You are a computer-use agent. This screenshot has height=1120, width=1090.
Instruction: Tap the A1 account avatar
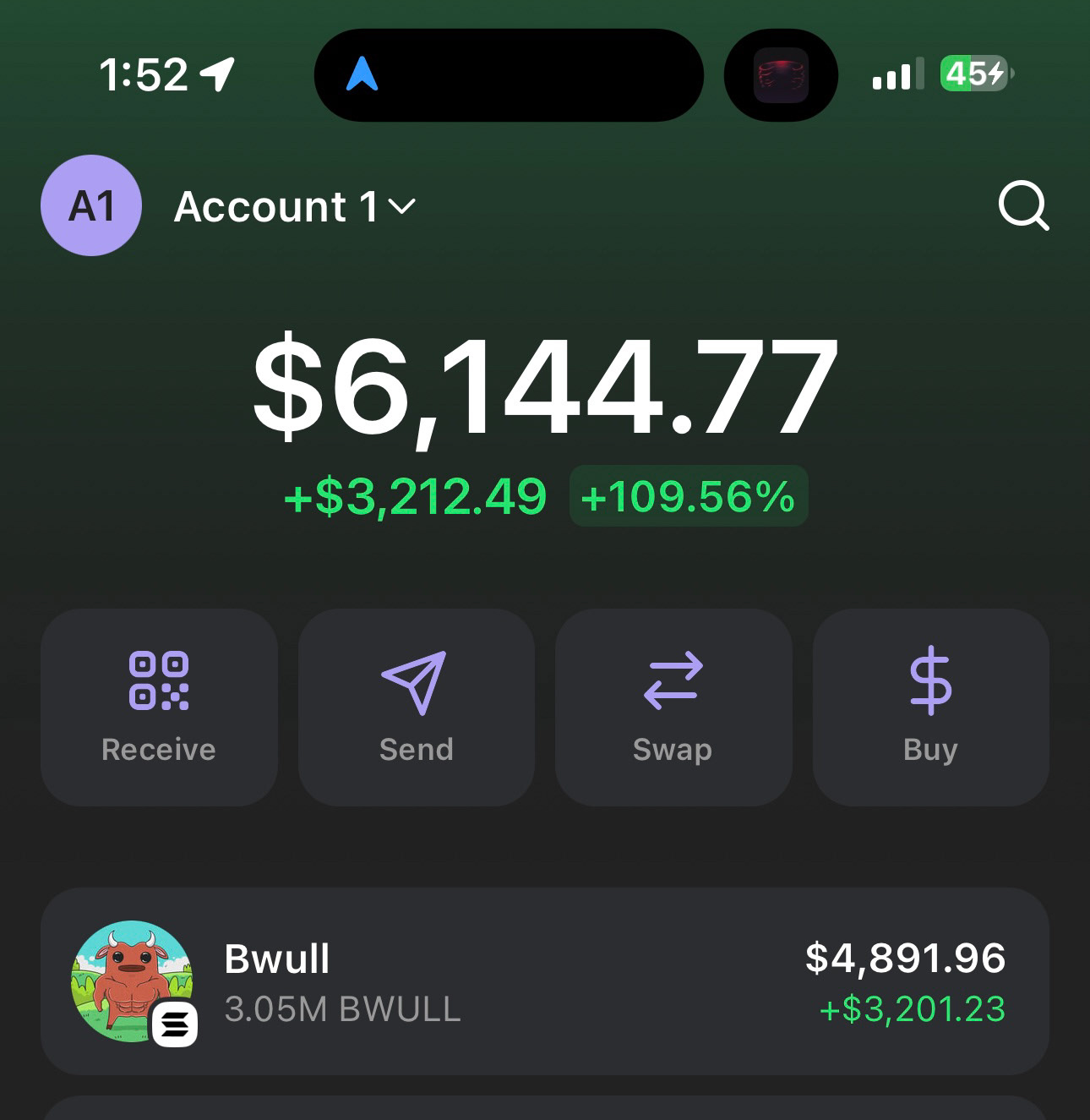tap(91, 205)
